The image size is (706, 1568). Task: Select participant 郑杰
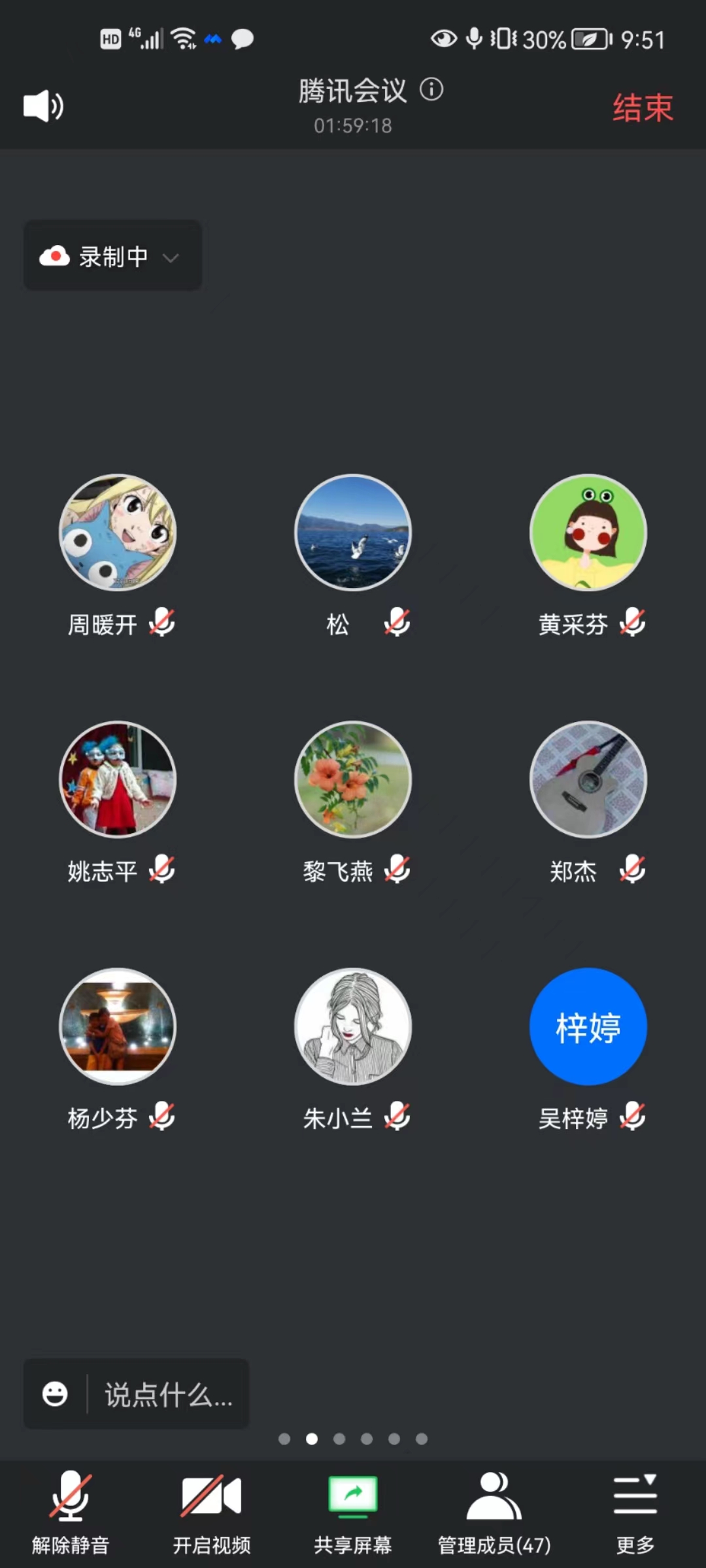pos(588,779)
